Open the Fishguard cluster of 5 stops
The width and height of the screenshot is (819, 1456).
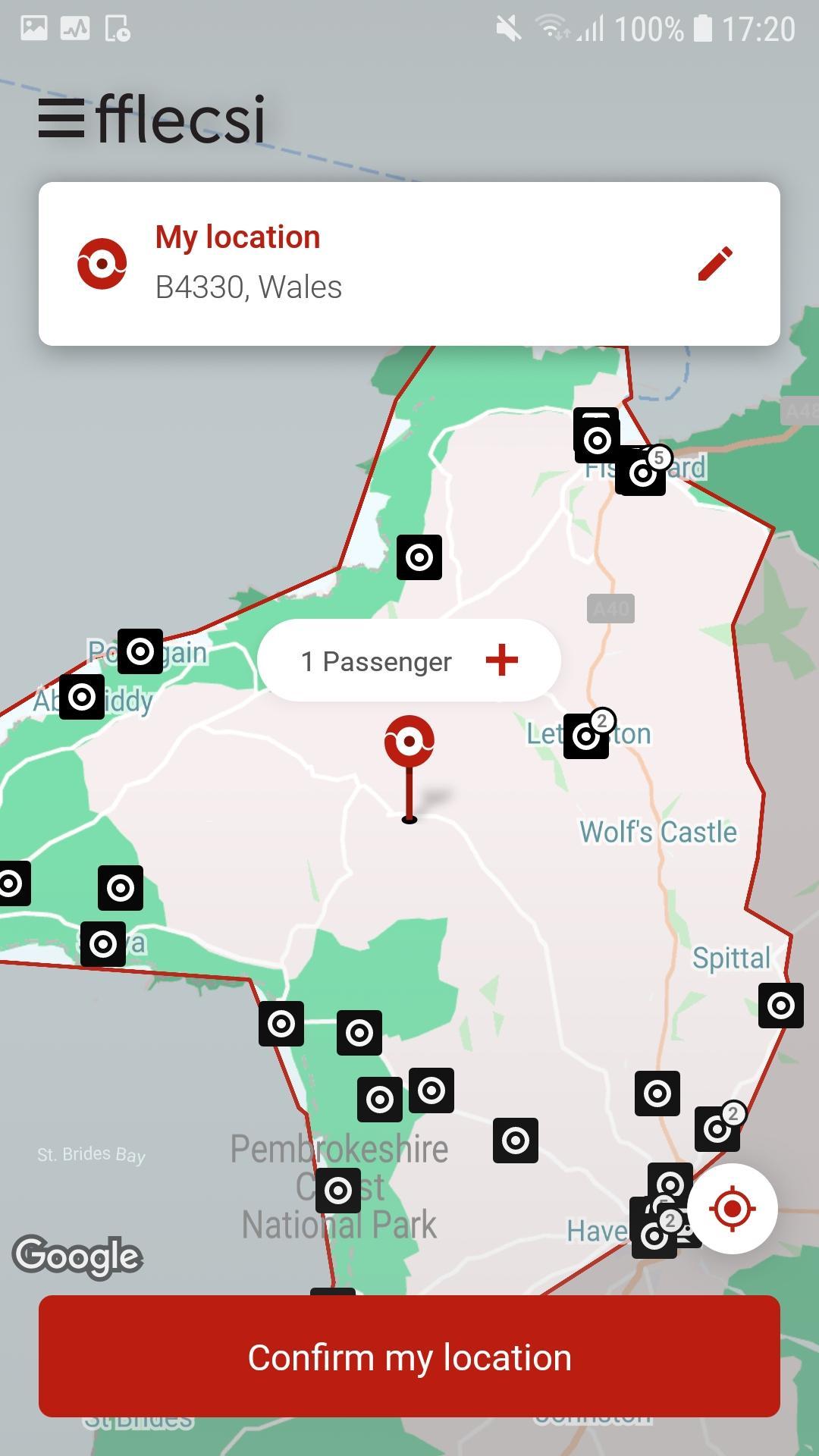pos(642,472)
